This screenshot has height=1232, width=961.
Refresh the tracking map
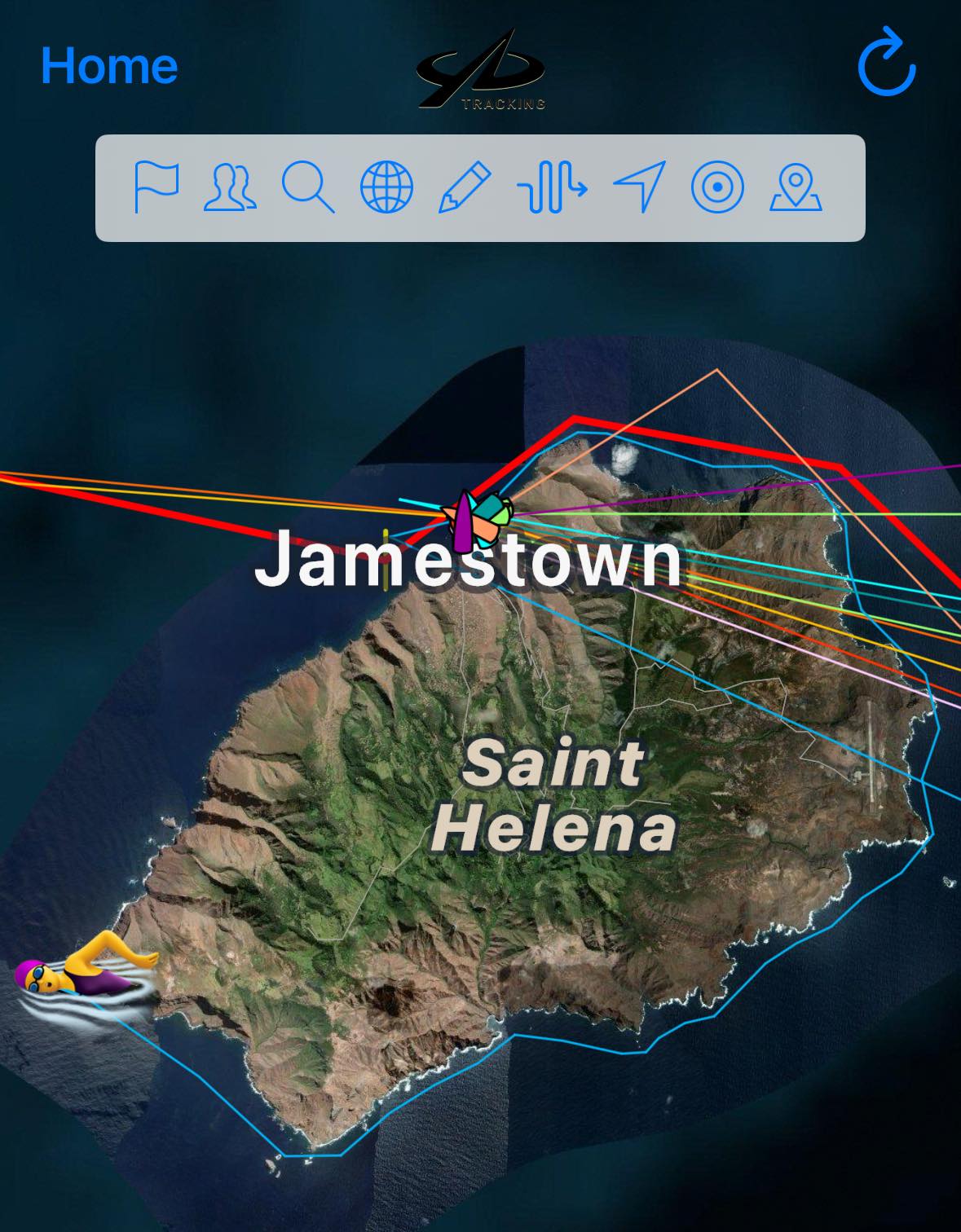[x=886, y=63]
